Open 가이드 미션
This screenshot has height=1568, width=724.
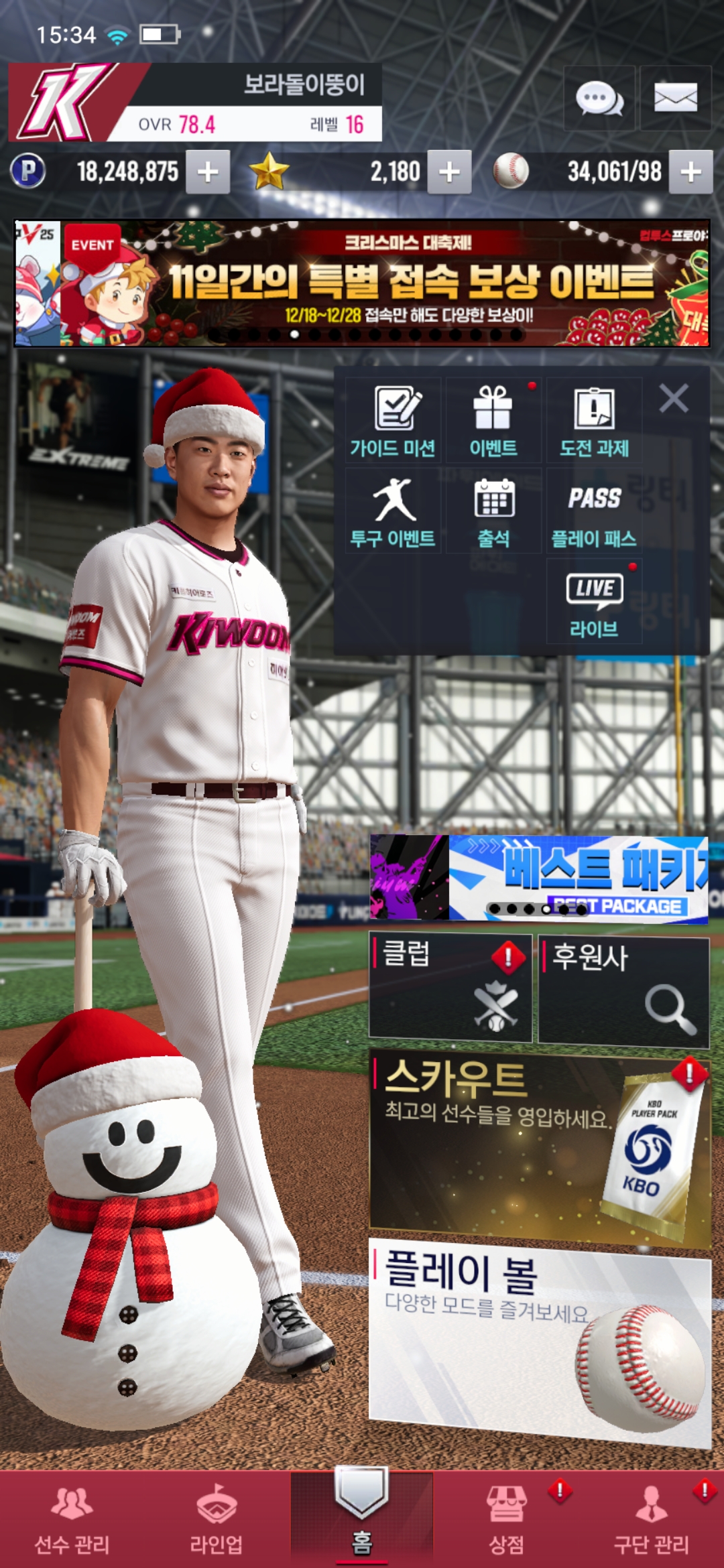coord(394,421)
